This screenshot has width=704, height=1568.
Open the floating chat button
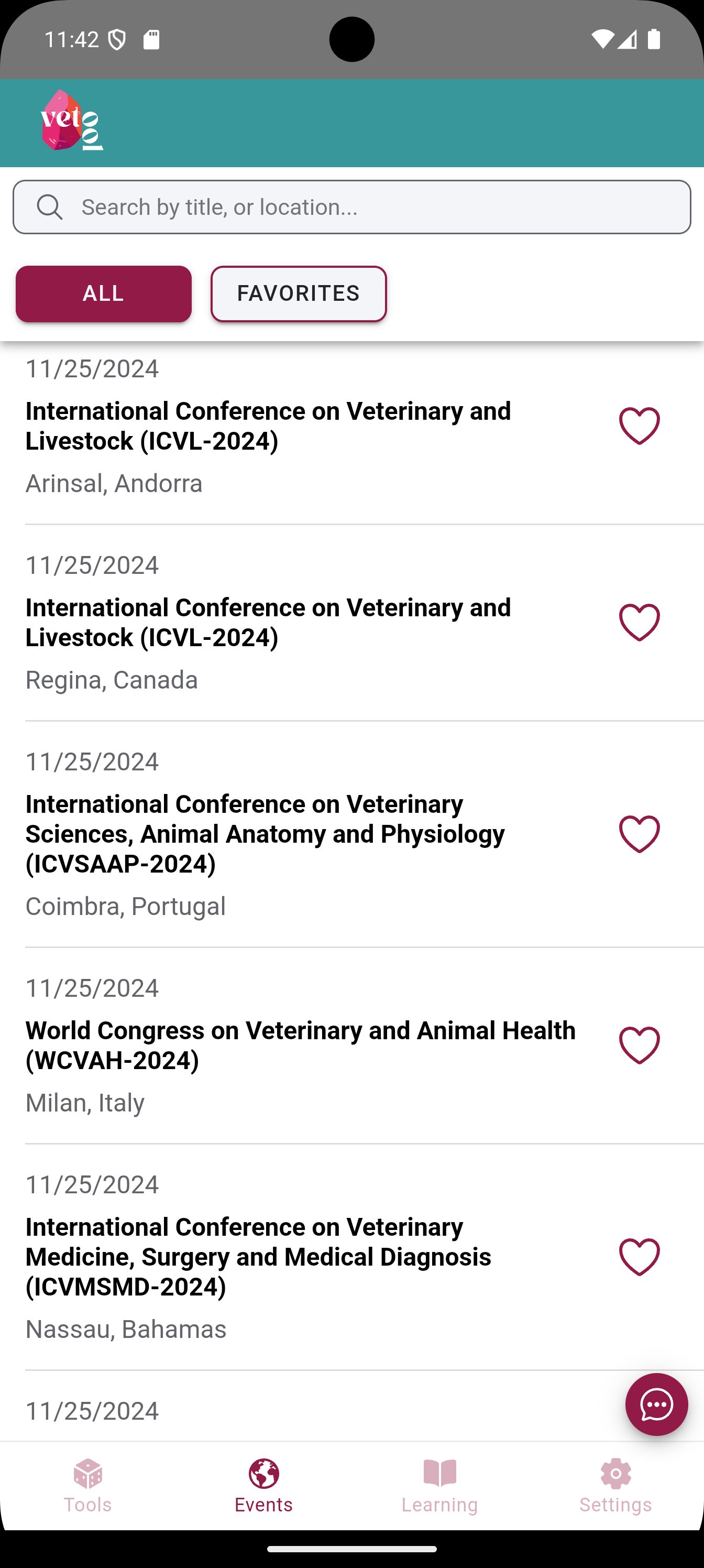pos(656,1405)
